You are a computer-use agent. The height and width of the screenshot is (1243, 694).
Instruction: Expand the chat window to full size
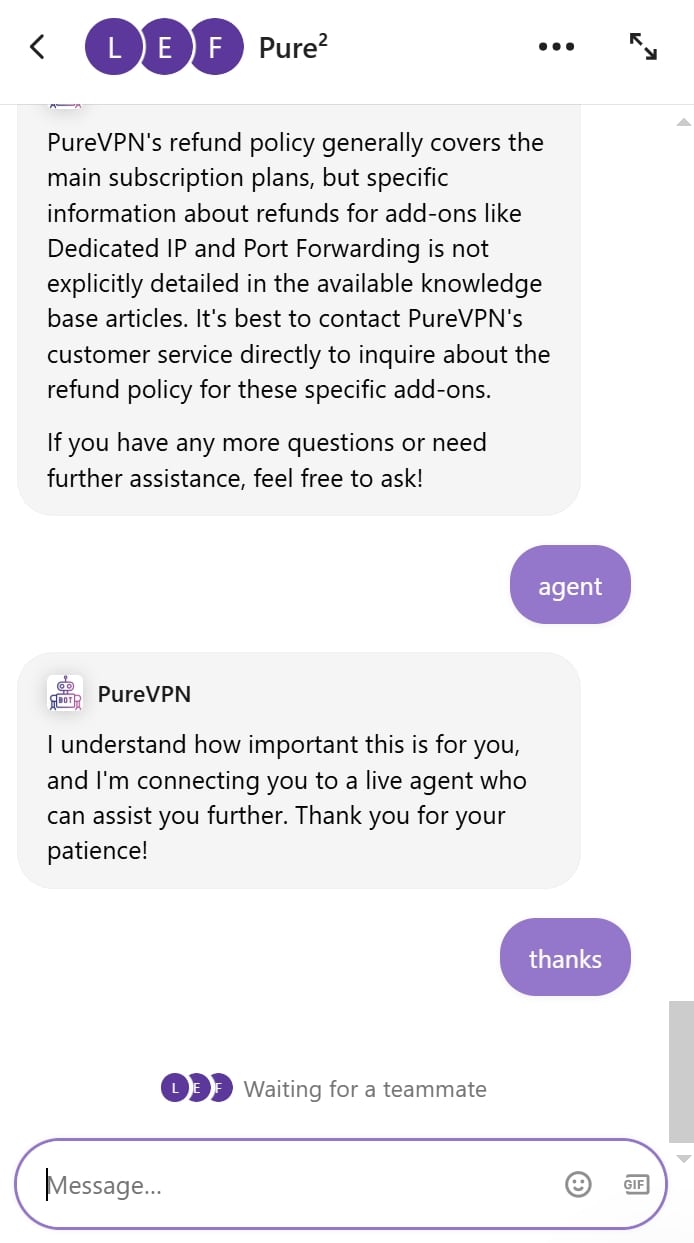pyautogui.click(x=642, y=46)
